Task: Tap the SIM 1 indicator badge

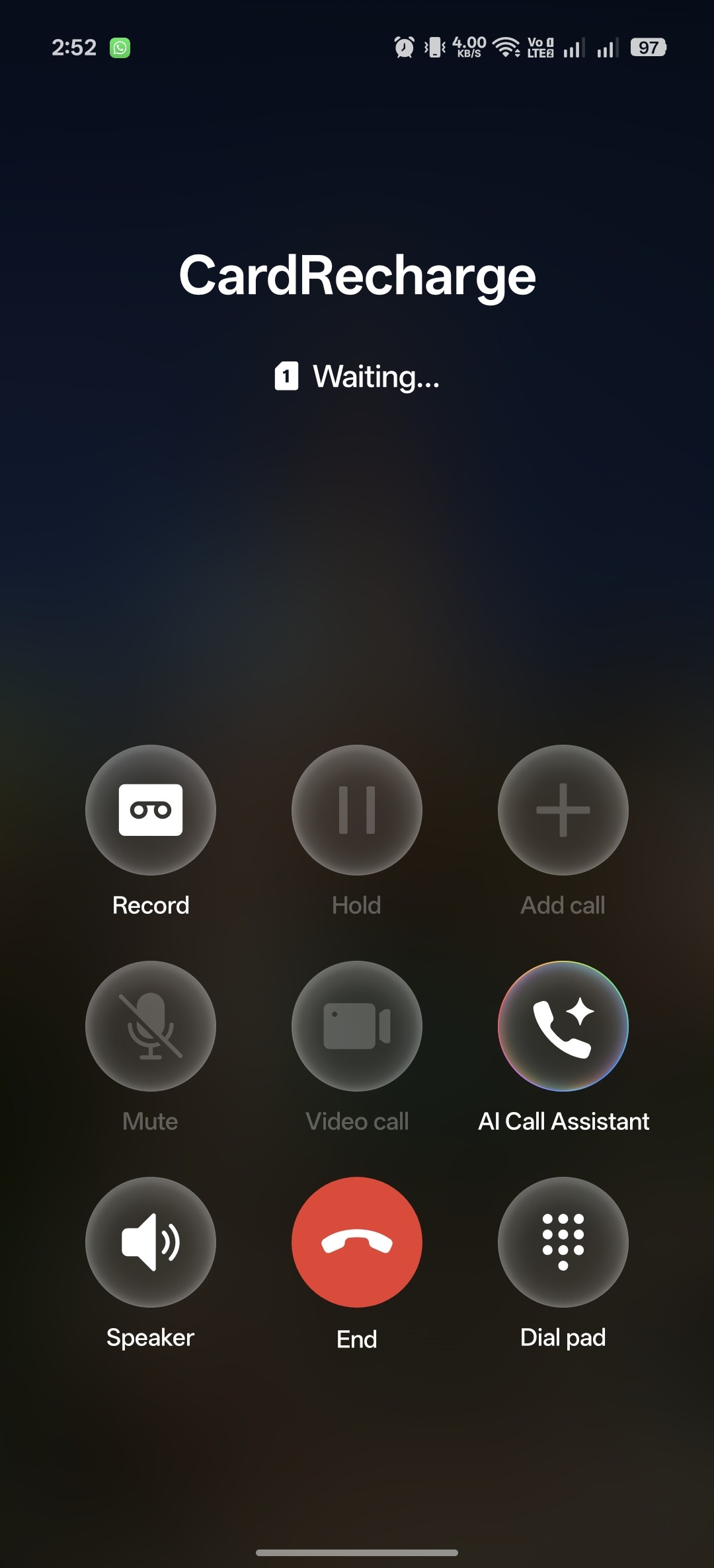Action: pyautogui.click(x=286, y=377)
